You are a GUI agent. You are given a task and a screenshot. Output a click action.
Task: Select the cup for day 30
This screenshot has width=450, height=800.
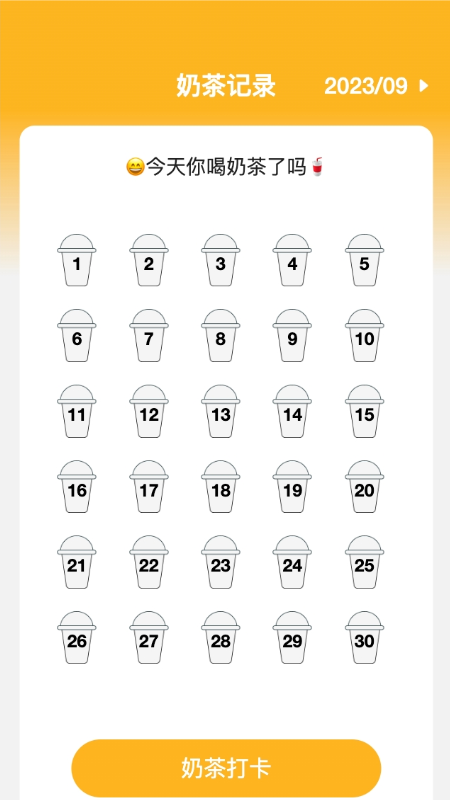coord(364,637)
